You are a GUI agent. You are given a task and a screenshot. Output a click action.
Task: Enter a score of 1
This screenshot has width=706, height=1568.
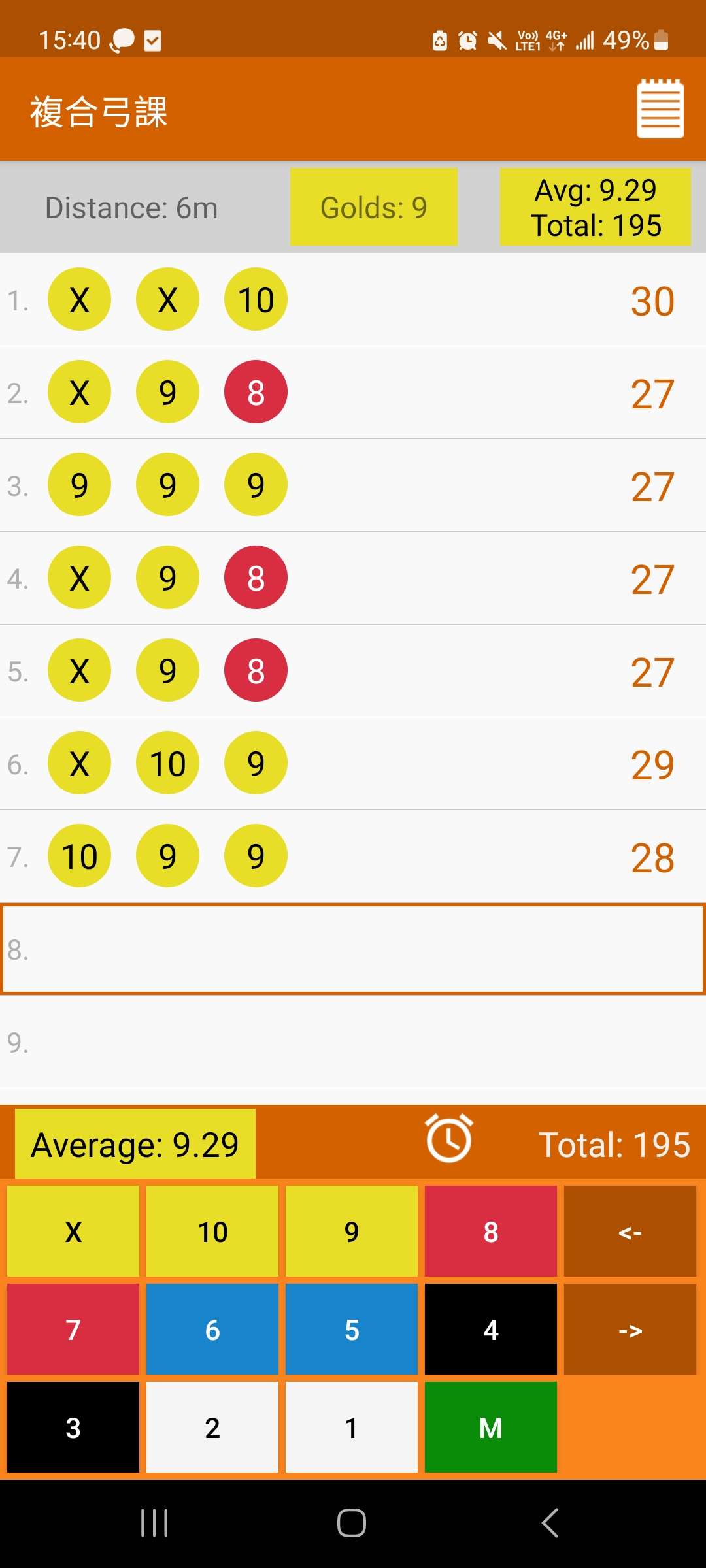352,1428
